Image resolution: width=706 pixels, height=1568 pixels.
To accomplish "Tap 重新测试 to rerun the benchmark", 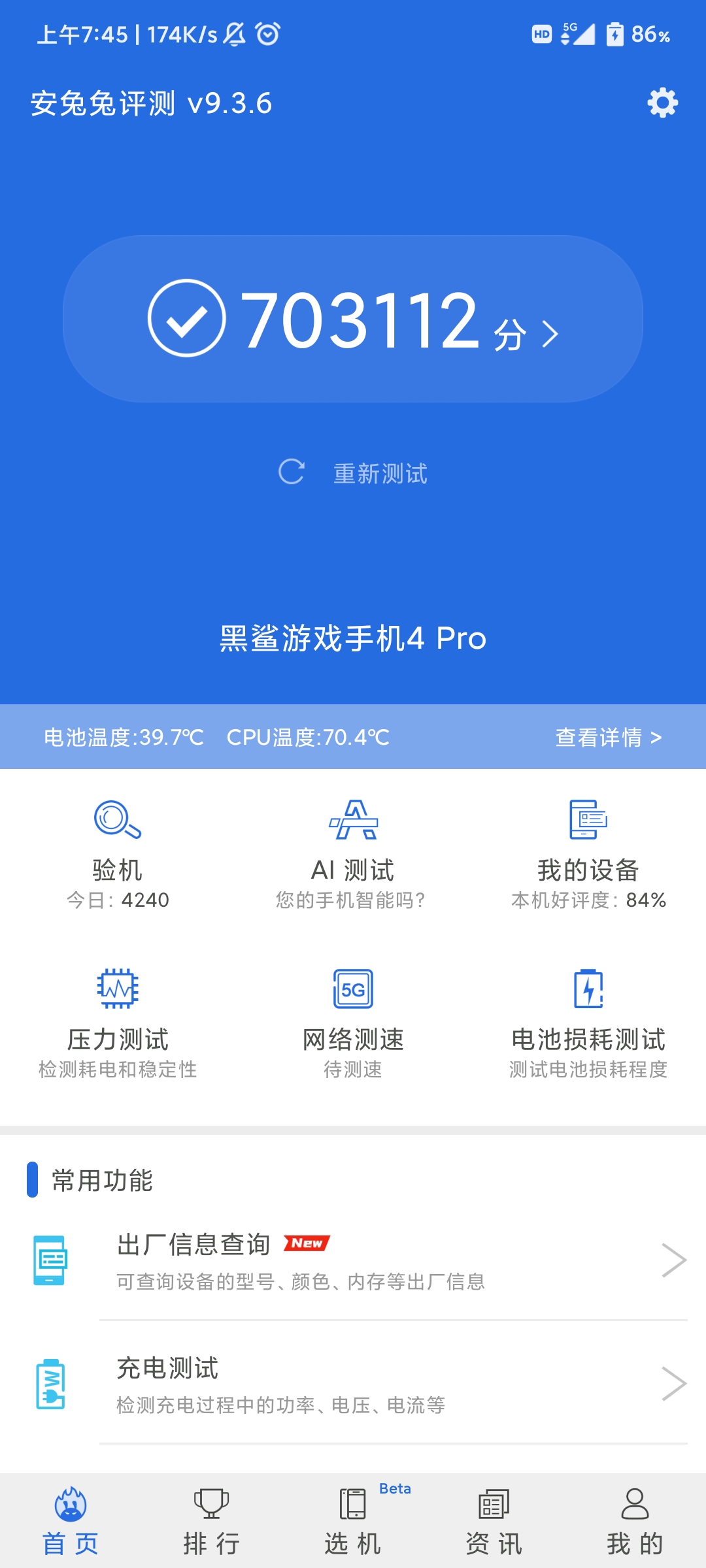I will (353, 473).
